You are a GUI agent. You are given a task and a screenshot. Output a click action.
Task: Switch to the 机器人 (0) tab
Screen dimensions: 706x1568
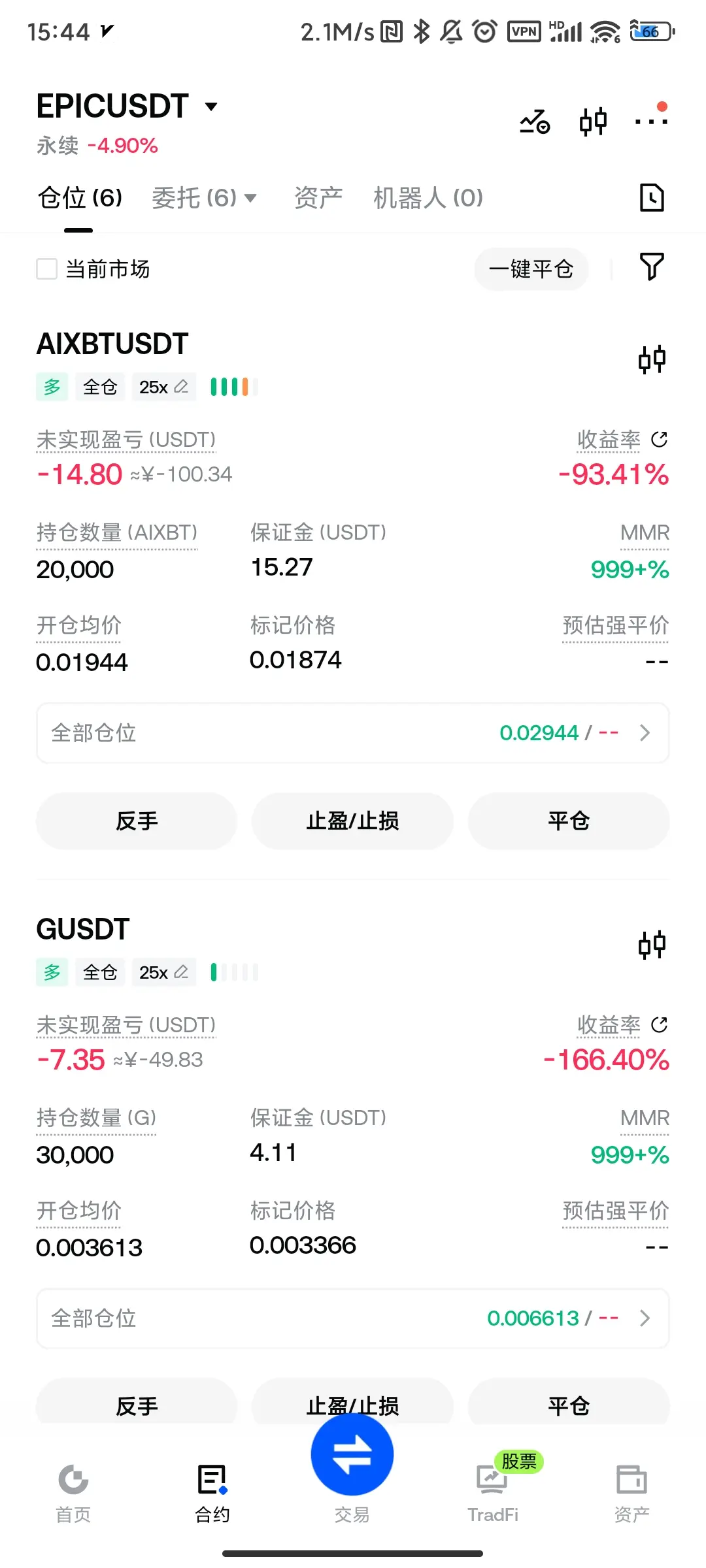point(428,197)
